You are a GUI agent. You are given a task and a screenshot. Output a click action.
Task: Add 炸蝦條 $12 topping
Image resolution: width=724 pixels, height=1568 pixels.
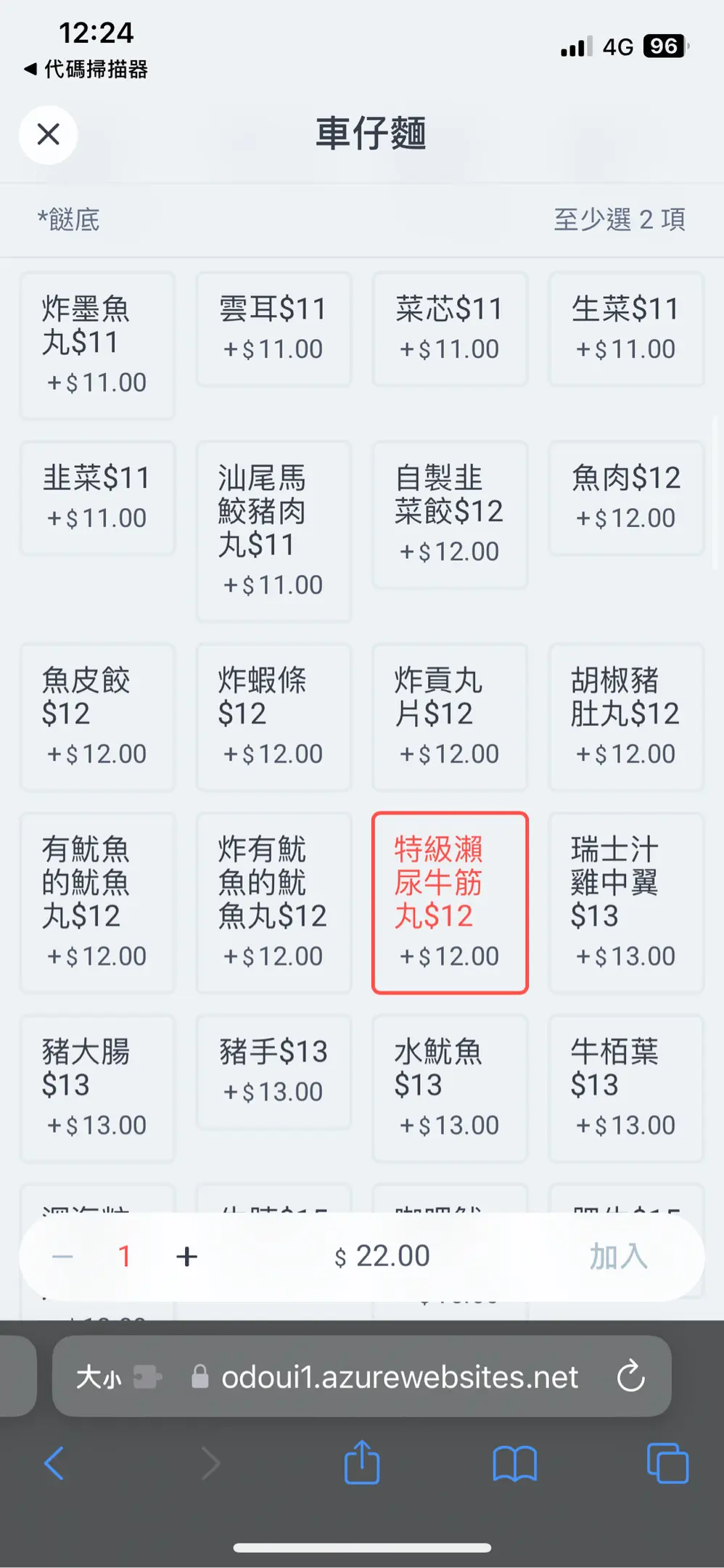(273, 717)
